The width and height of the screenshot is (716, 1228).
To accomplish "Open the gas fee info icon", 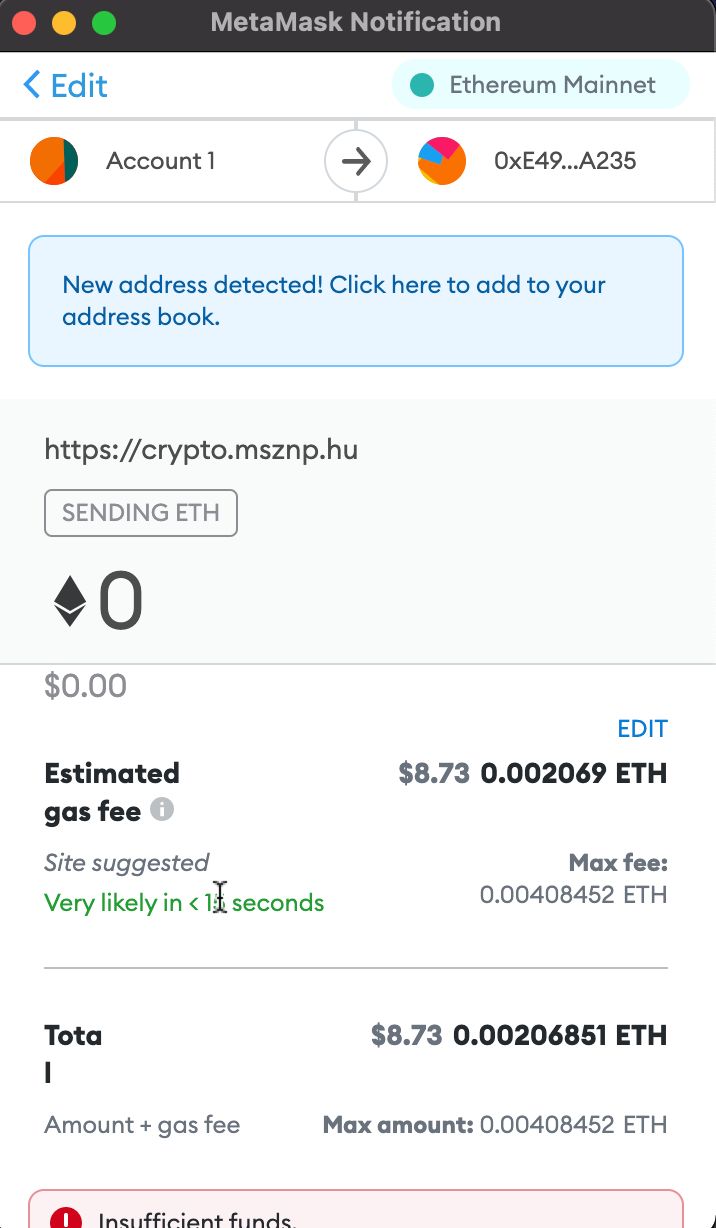I will [162, 810].
